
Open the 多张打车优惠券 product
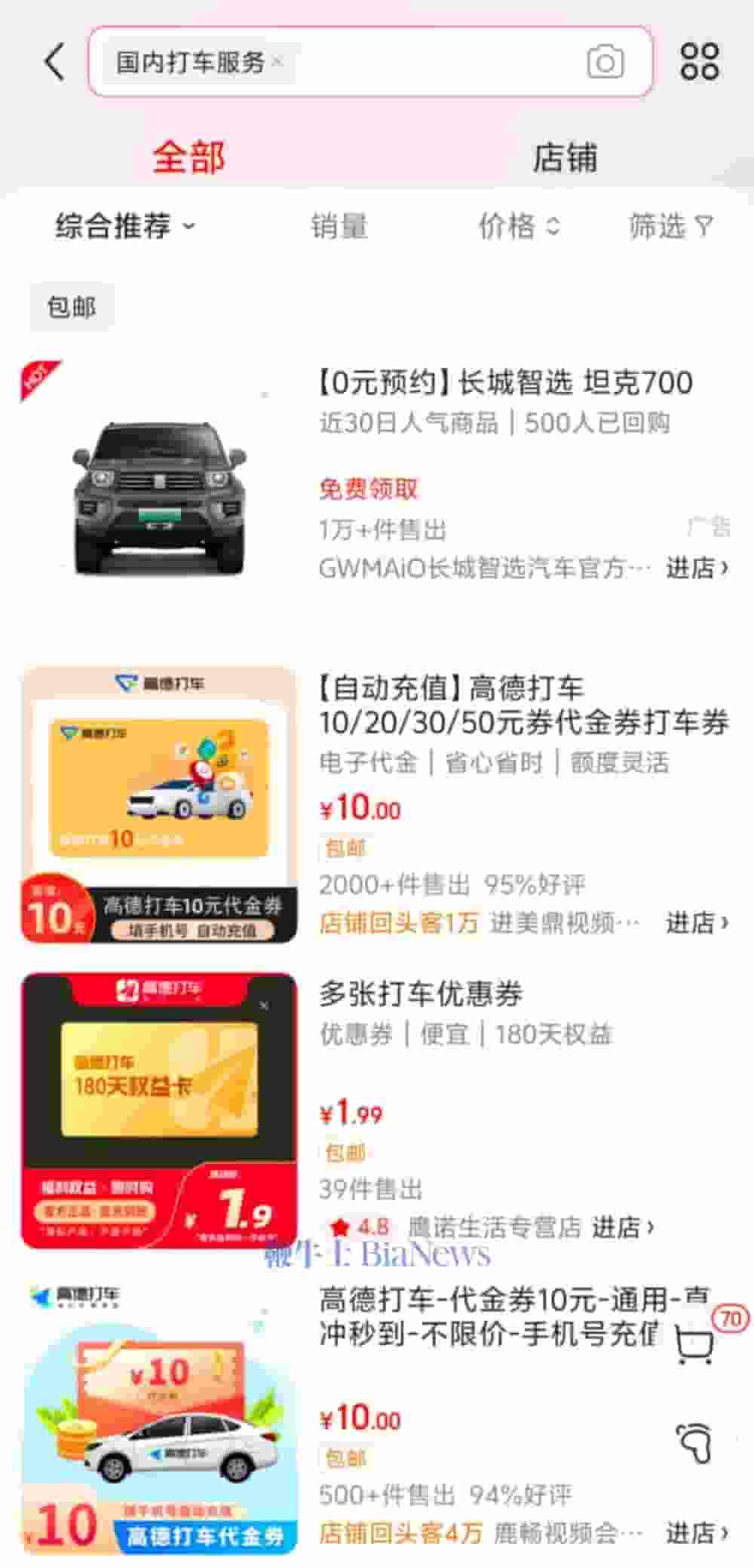point(421,994)
